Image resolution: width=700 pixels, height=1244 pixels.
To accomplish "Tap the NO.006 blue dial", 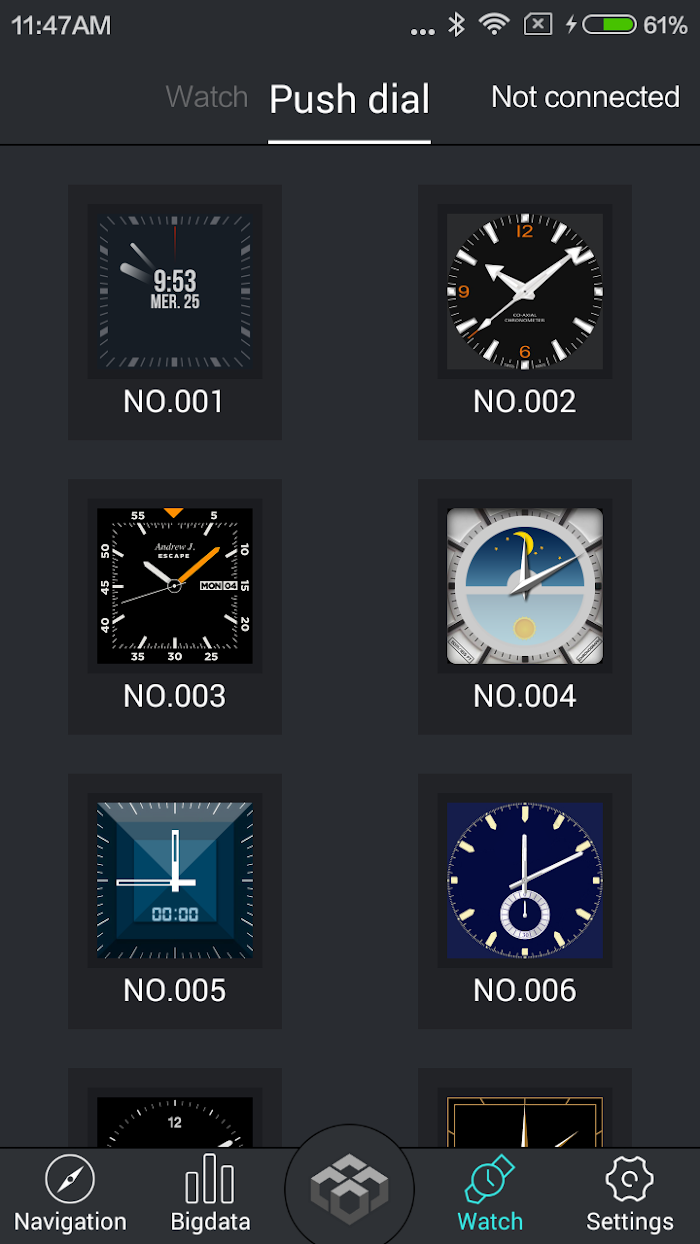I will (x=525, y=902).
